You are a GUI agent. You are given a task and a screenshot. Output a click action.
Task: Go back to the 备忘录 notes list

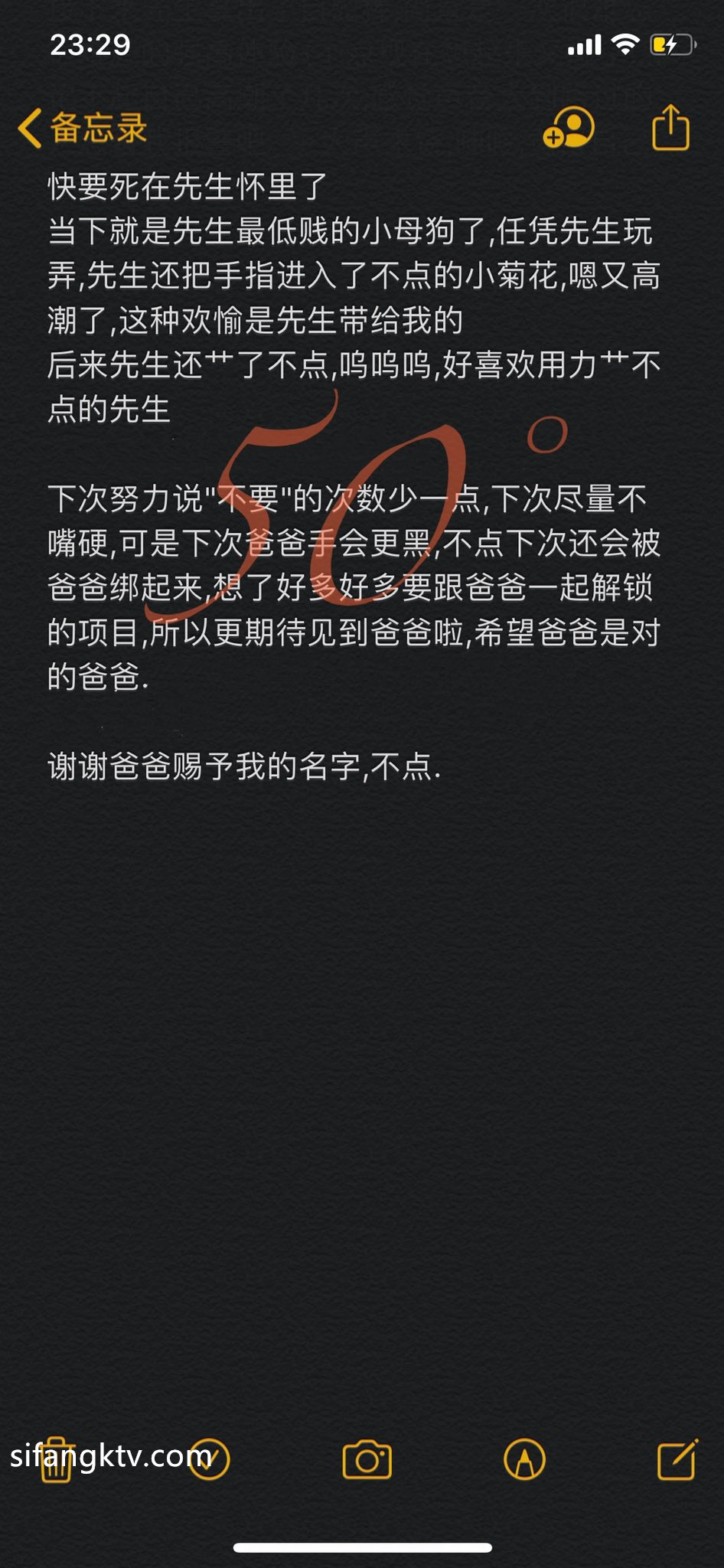coord(83,128)
